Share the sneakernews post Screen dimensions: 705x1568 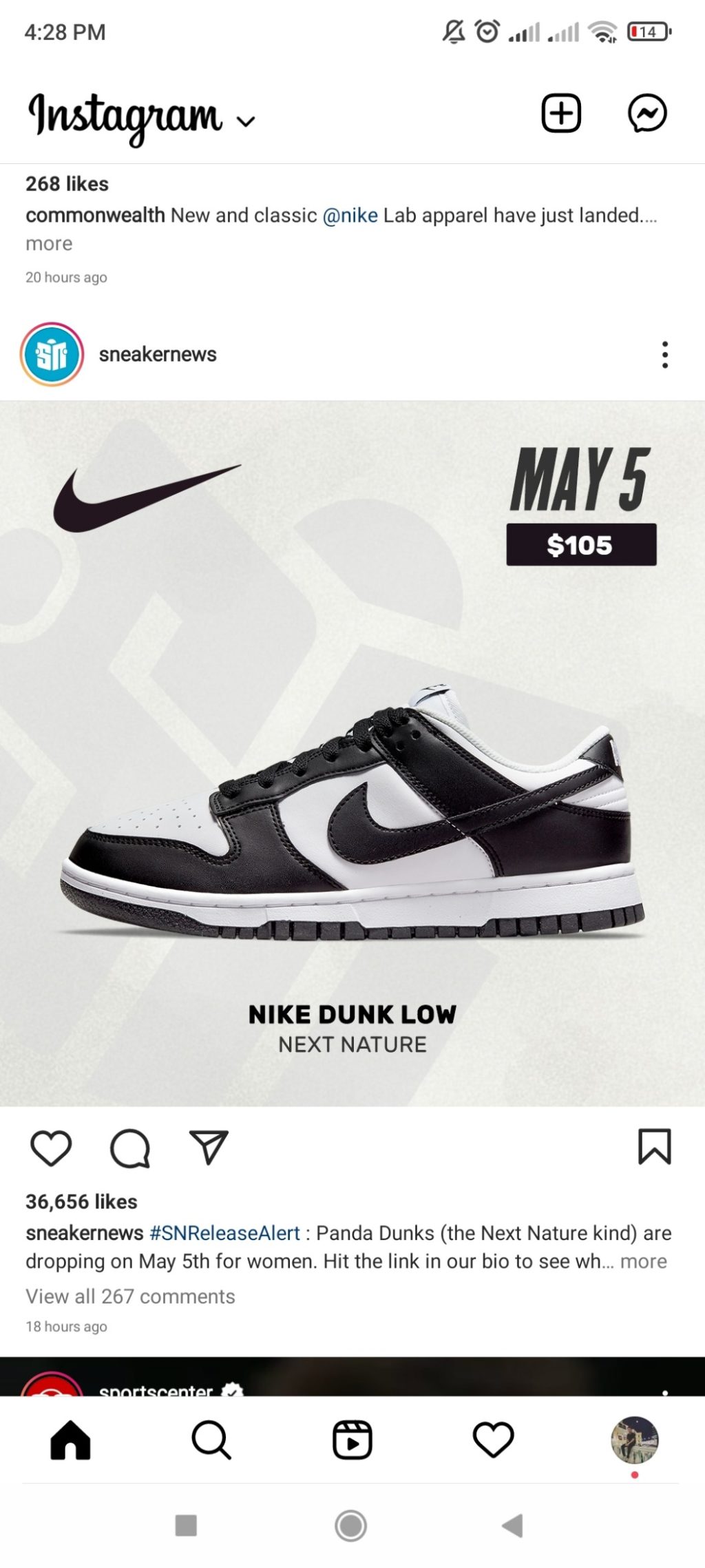coord(209,1148)
